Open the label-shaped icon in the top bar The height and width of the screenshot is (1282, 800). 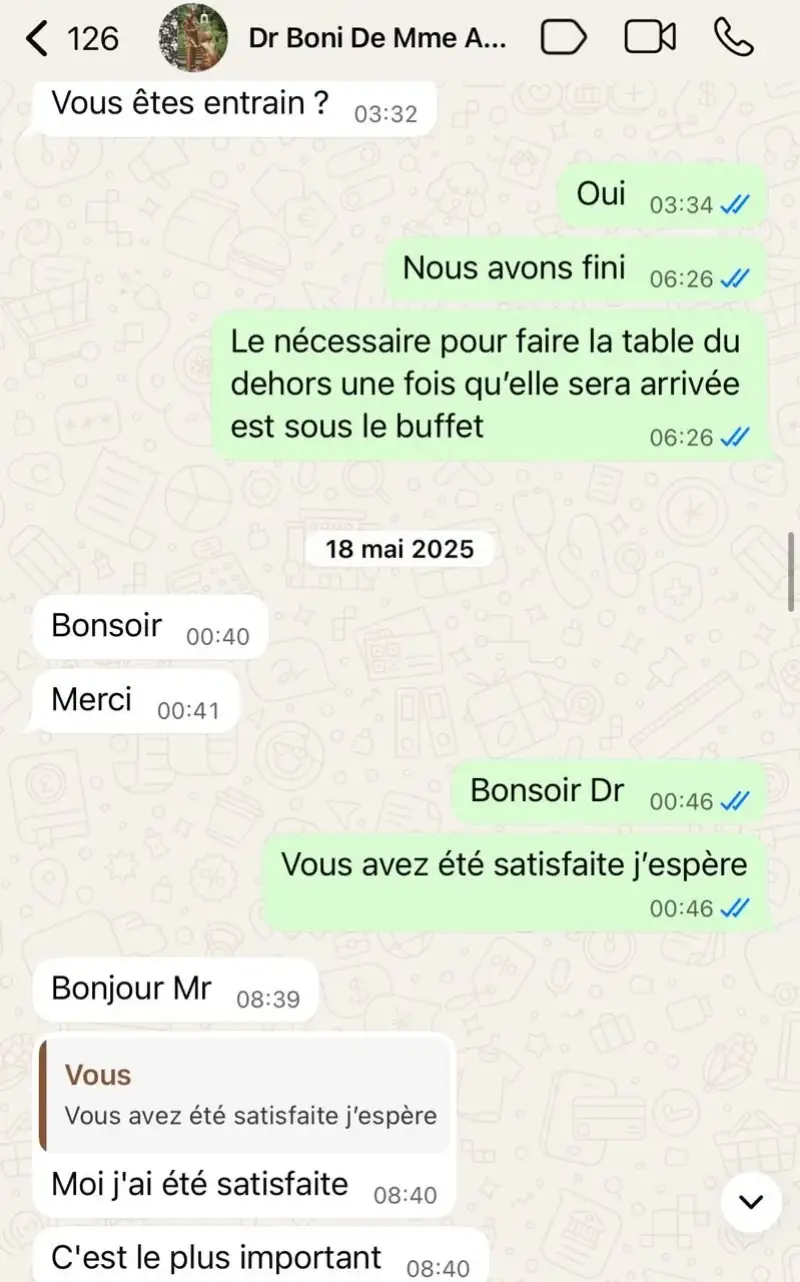tap(563, 37)
